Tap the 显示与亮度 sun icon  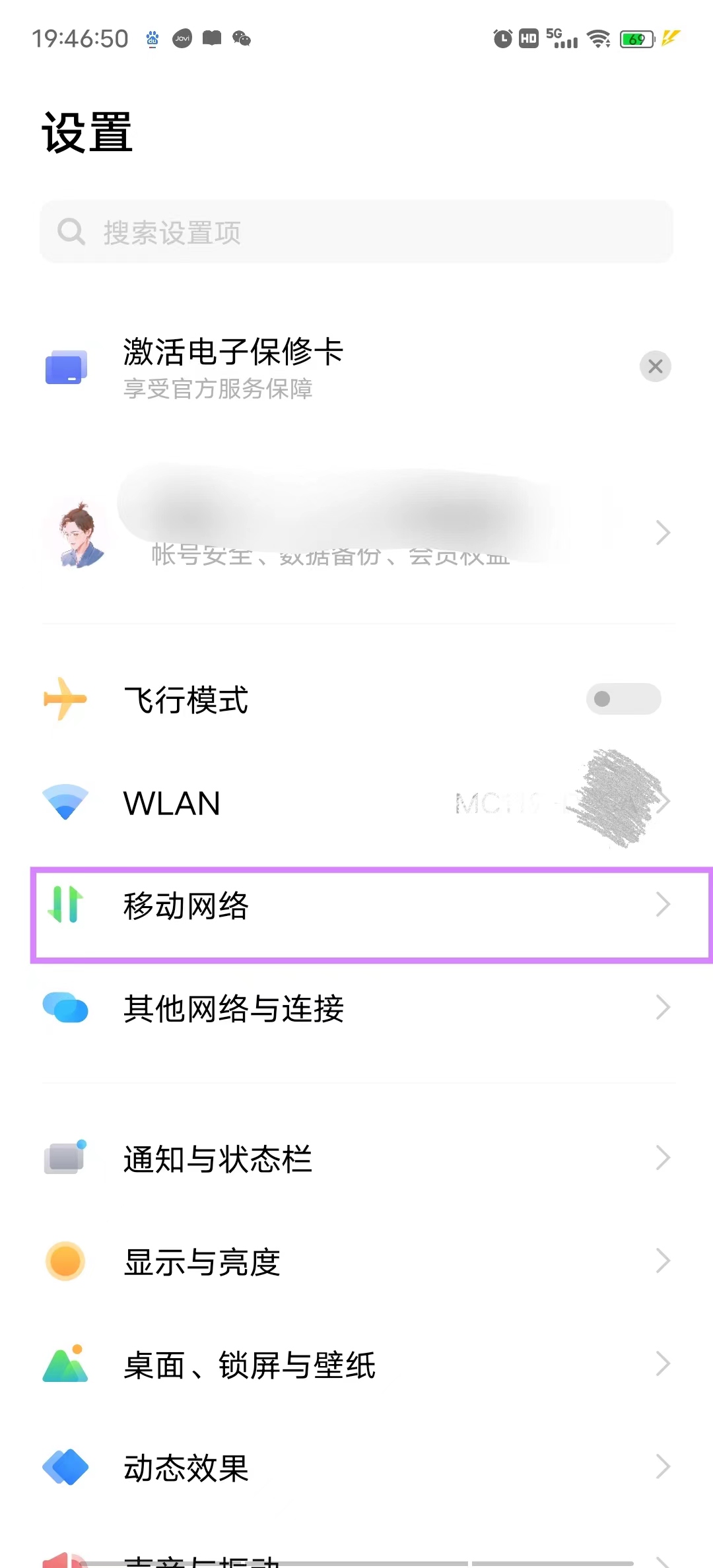pos(65,1260)
